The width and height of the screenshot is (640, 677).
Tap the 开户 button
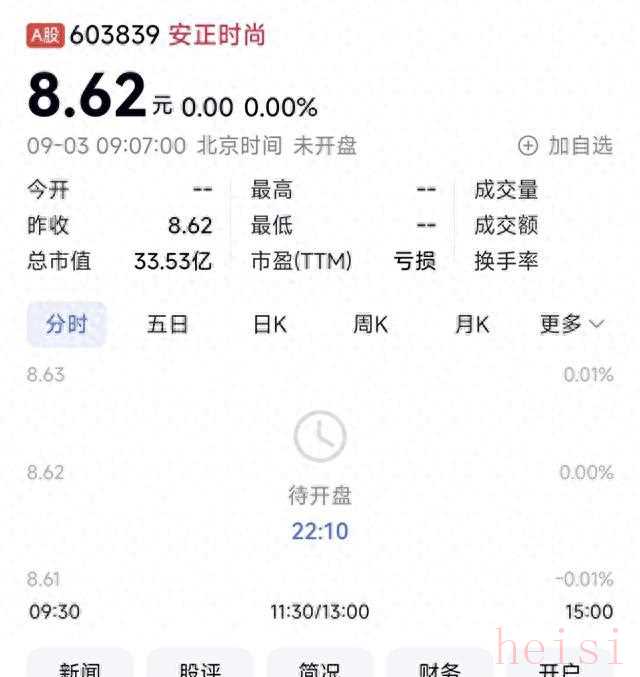[x=559, y=666]
